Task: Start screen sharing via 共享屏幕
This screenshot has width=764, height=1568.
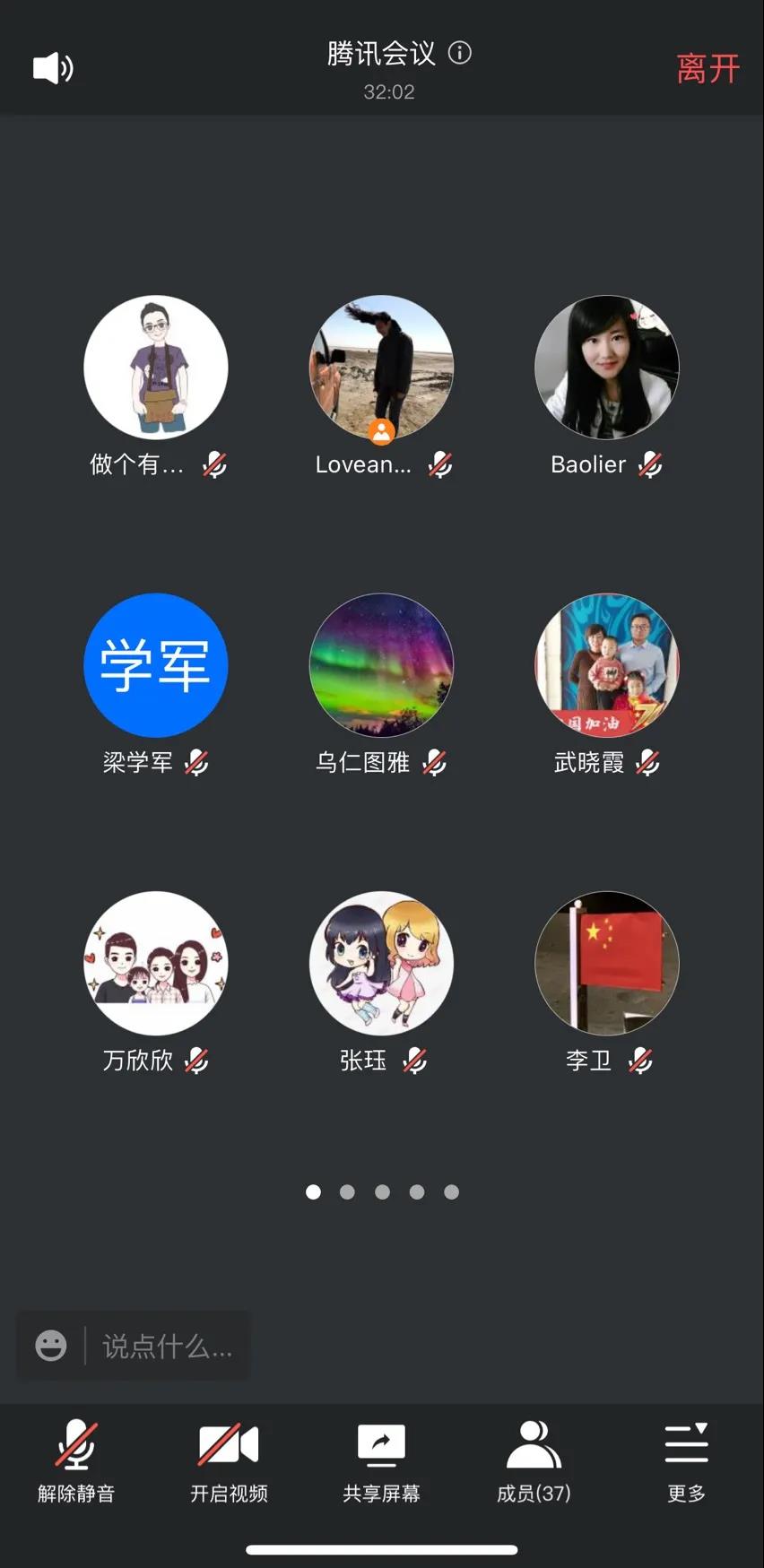Action: [381, 1461]
